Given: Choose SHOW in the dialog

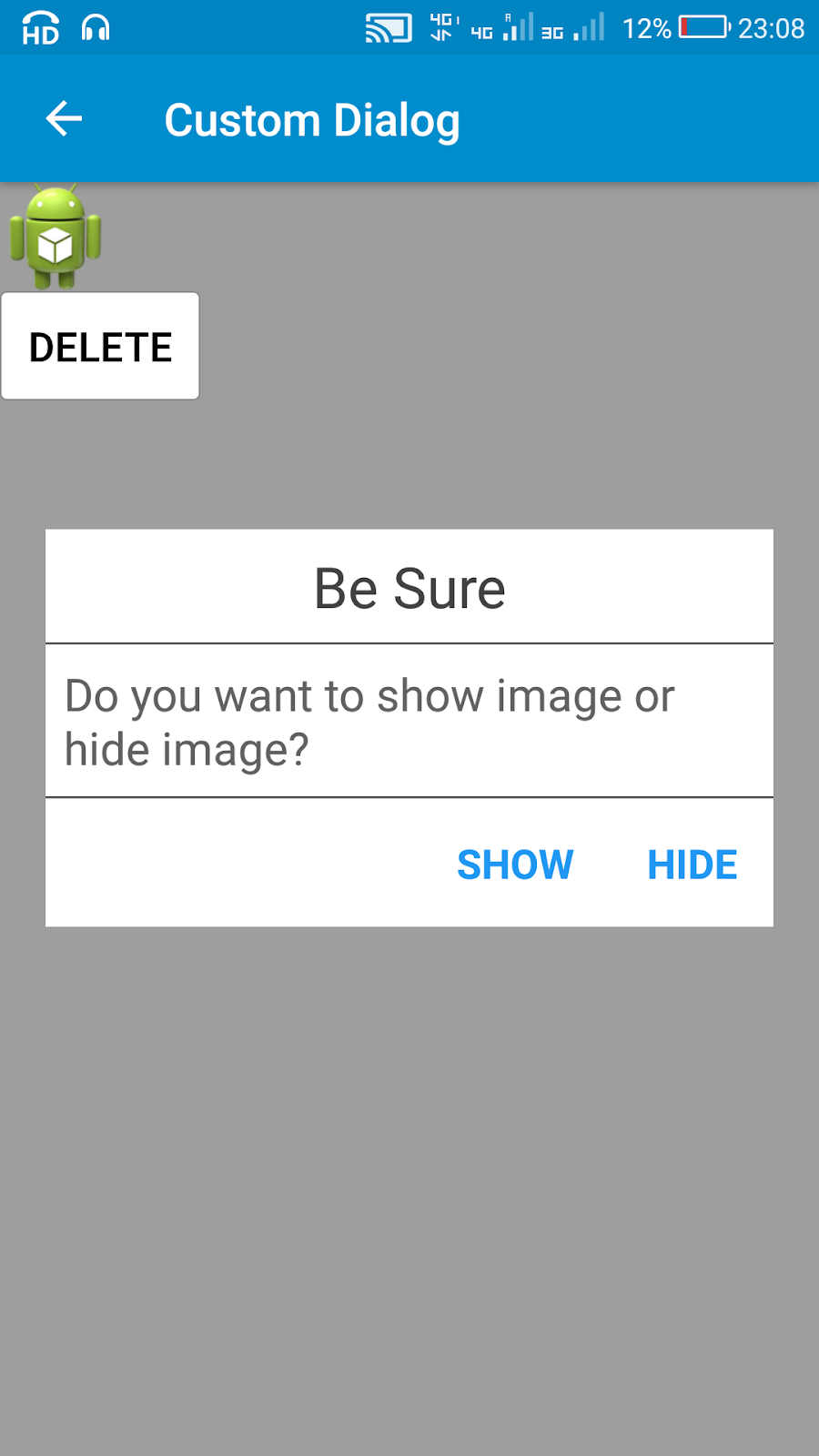Looking at the screenshot, I should pos(515,864).
